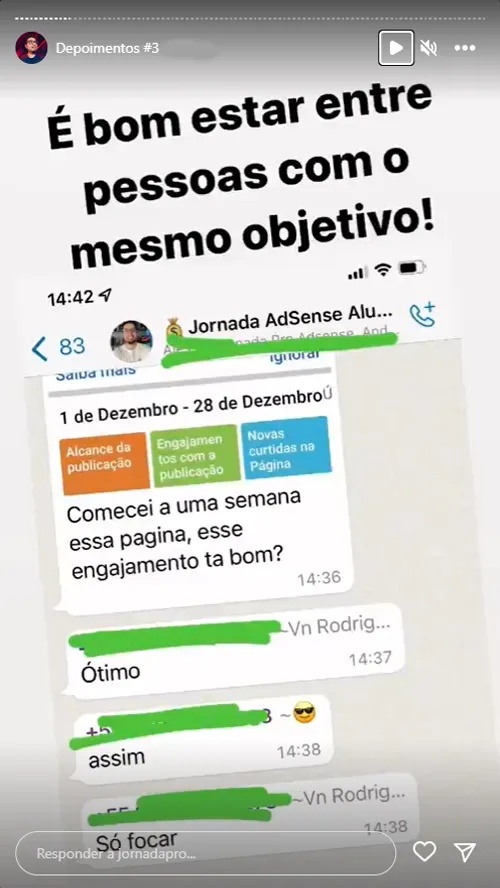Screen dimensions: 500x888
Task: Resume playback of the story
Action: click(396, 48)
